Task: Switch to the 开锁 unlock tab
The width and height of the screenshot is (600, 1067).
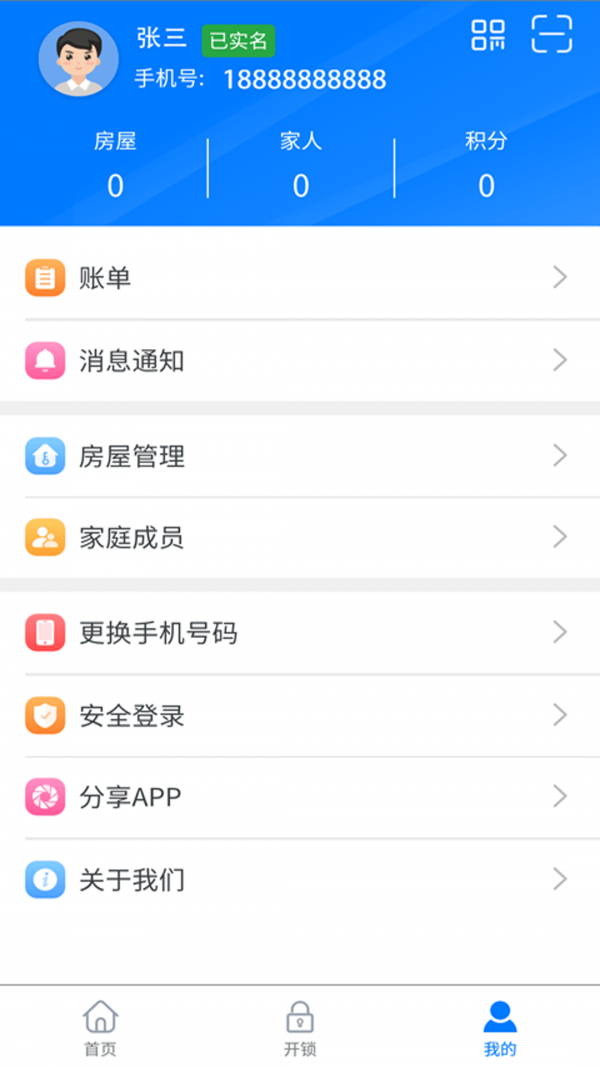Action: tap(300, 1028)
